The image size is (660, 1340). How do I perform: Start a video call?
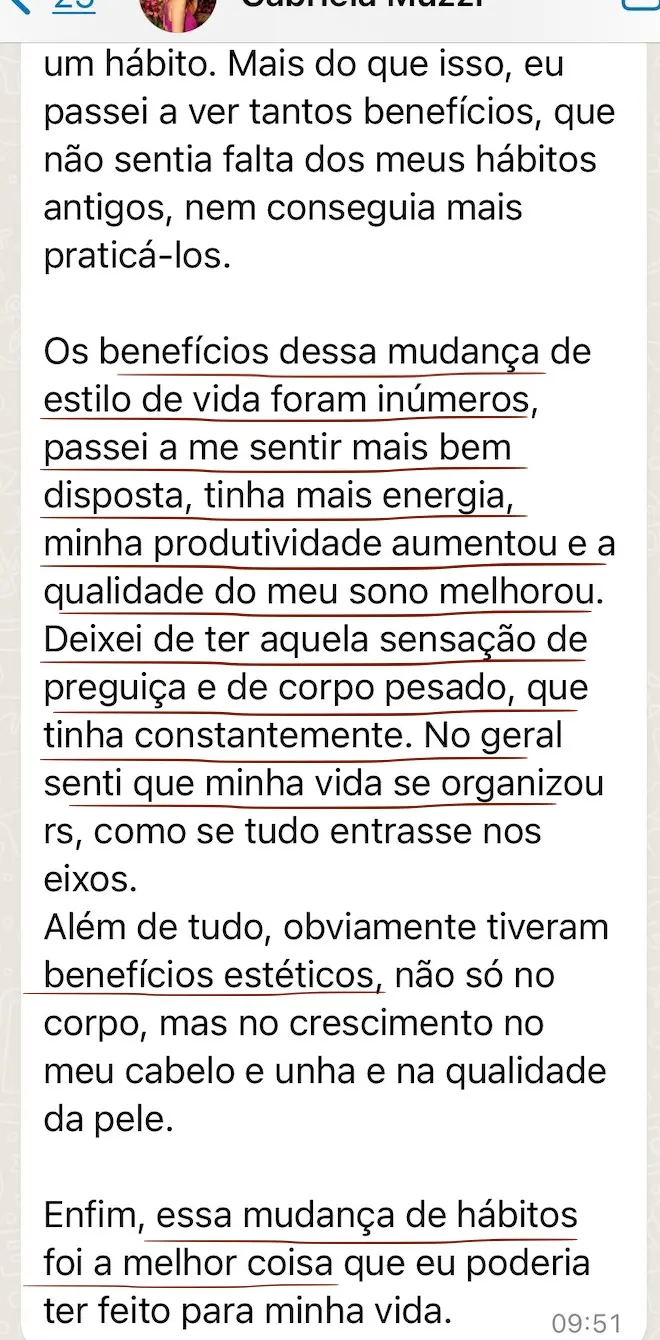pyautogui.click(x=640, y=6)
